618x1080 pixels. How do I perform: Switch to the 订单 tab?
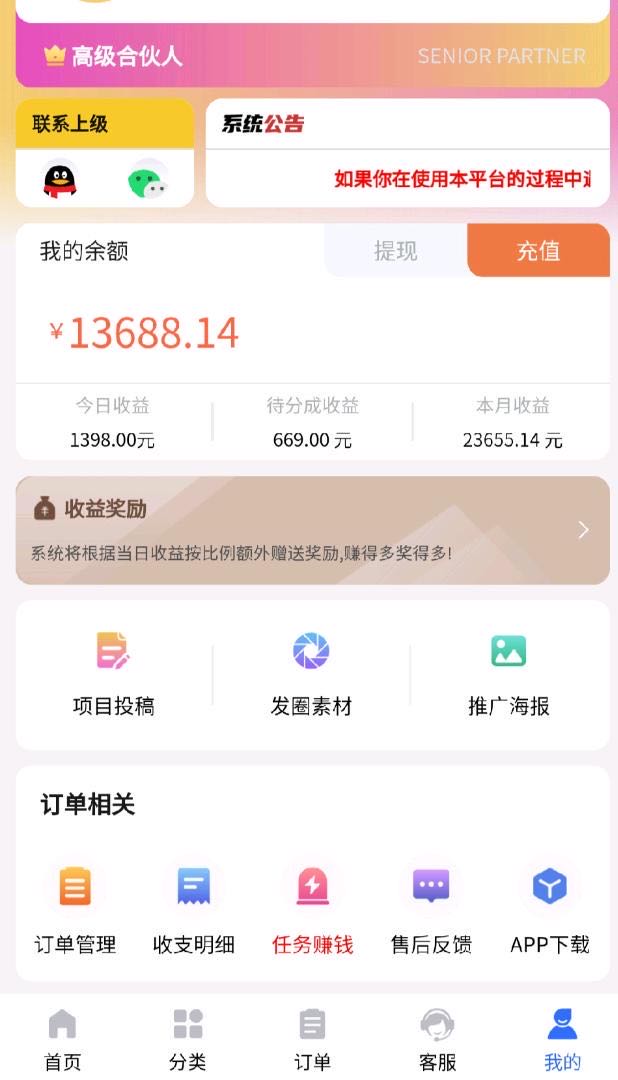click(312, 1038)
